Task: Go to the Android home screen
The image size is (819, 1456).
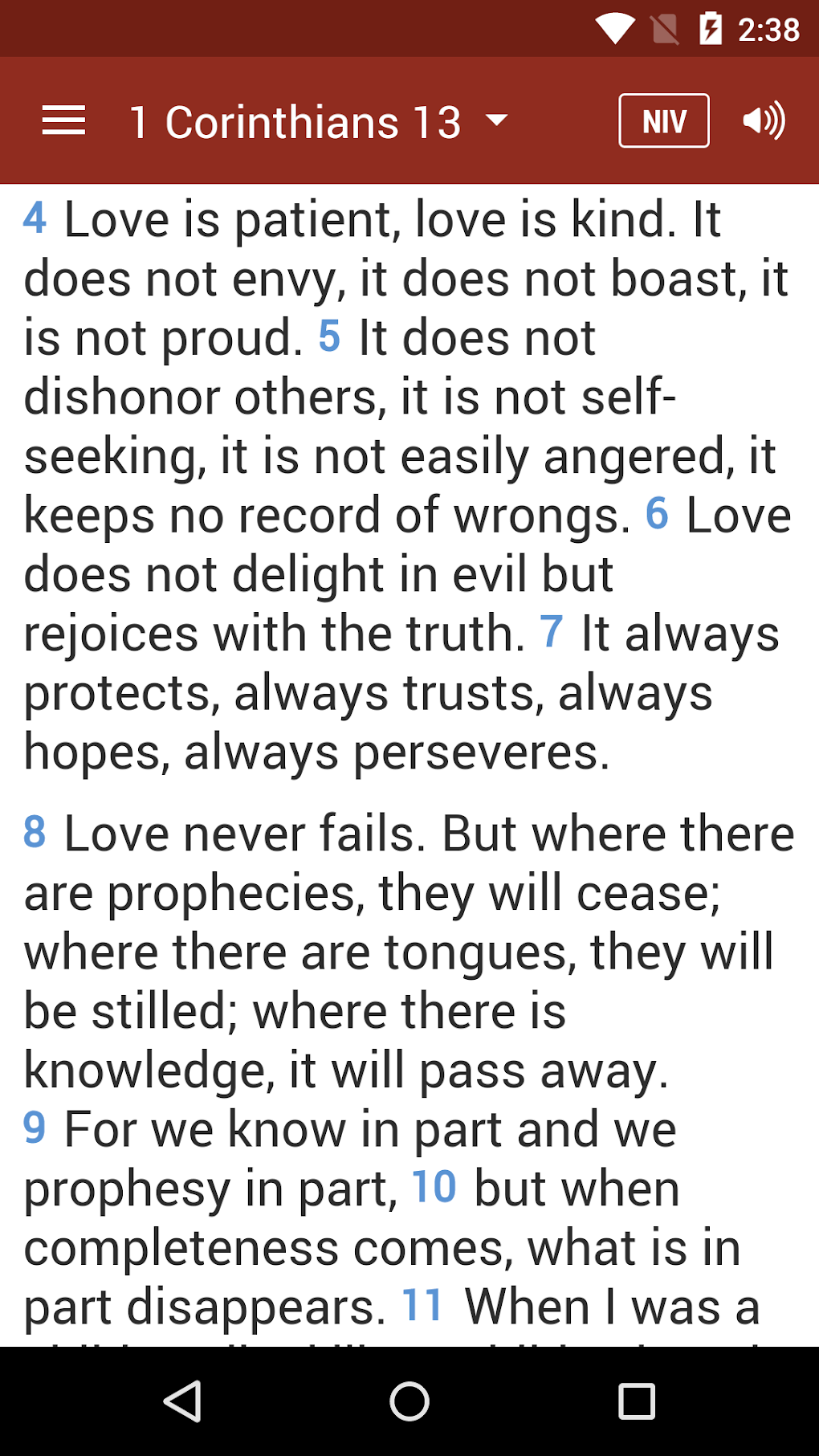Action: pos(409,1401)
